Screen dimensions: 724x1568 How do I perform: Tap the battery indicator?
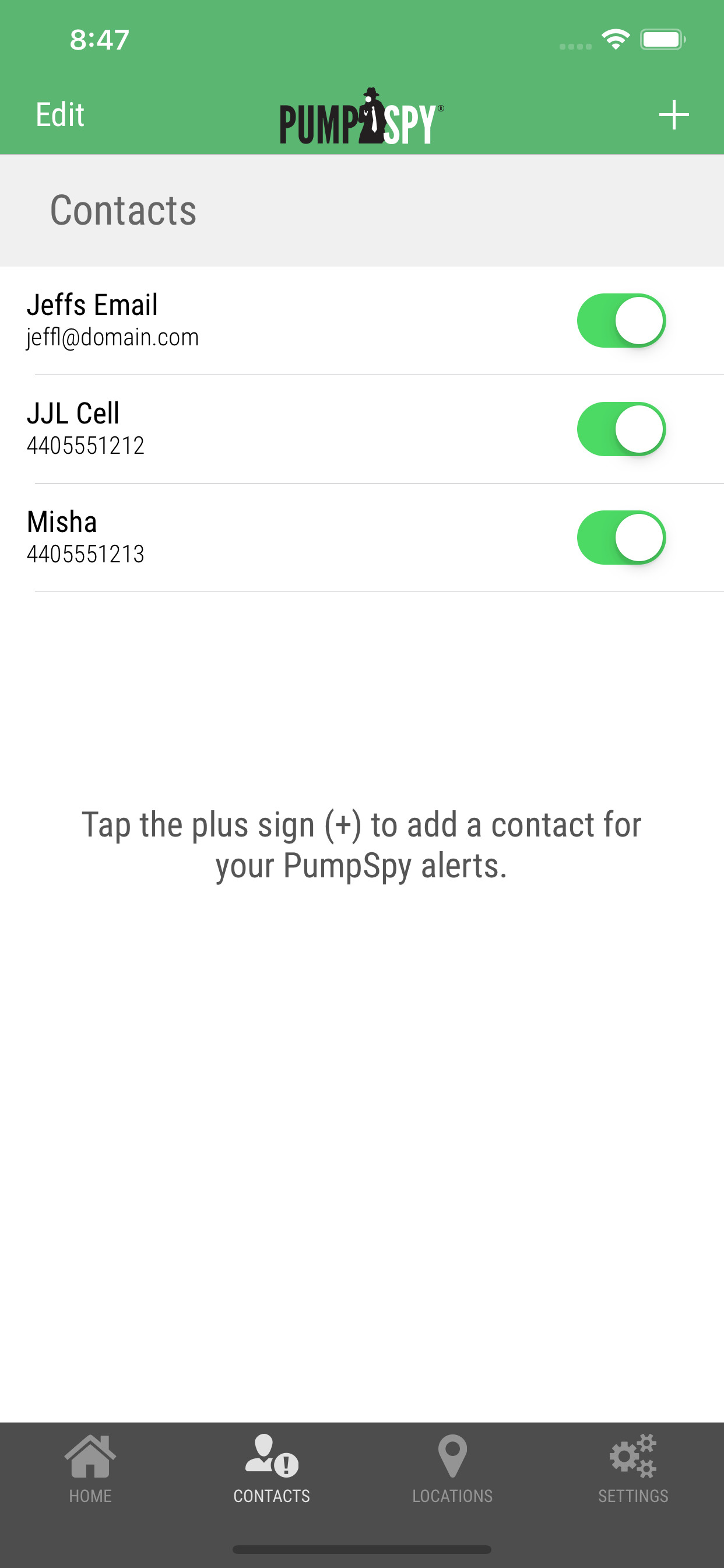point(663,40)
